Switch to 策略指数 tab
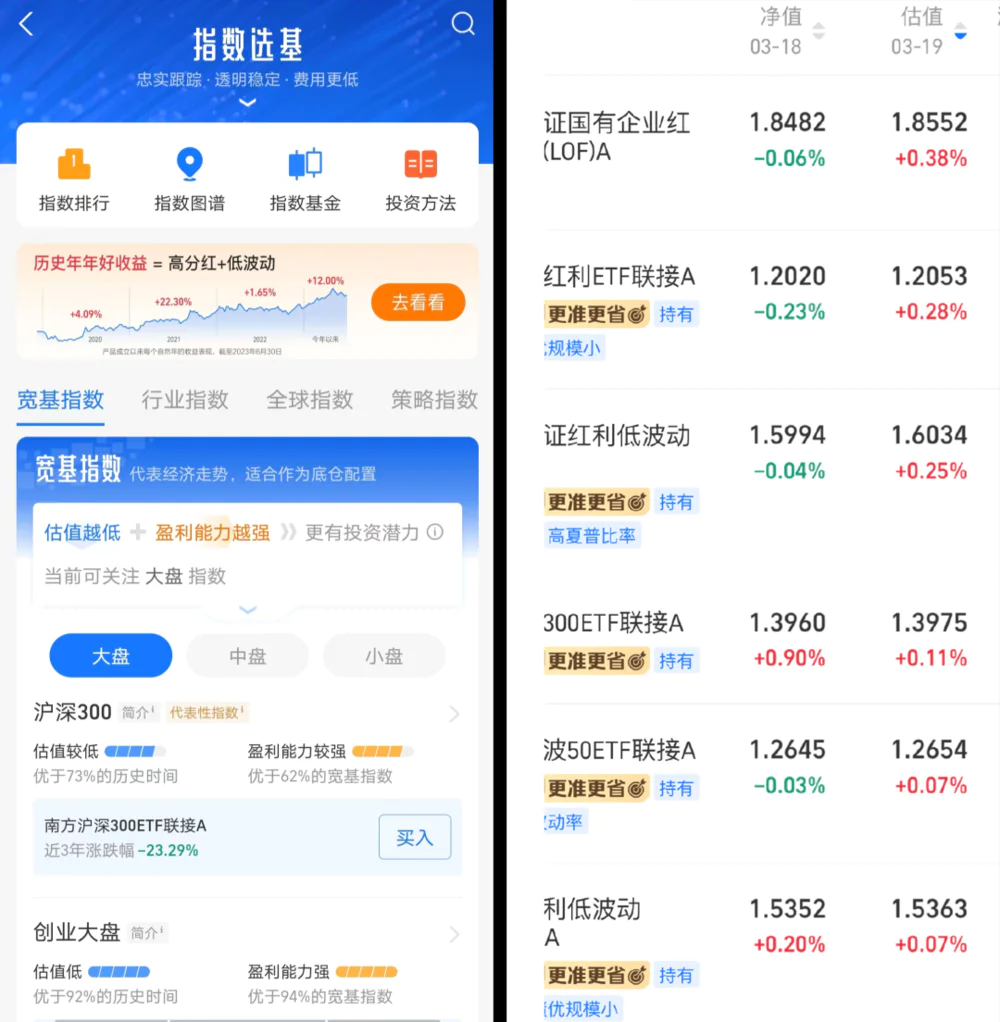This screenshot has height=1022, width=1000. pos(434,400)
